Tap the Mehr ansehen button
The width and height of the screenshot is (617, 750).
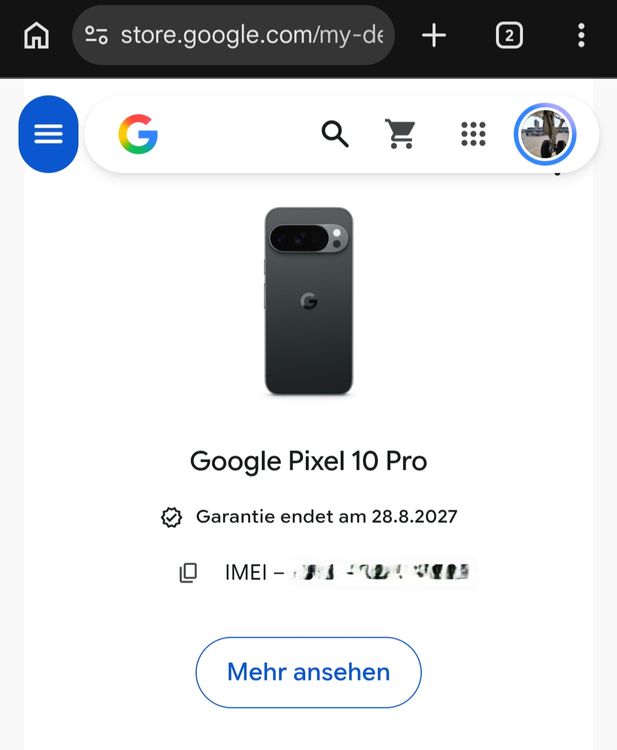tap(308, 672)
